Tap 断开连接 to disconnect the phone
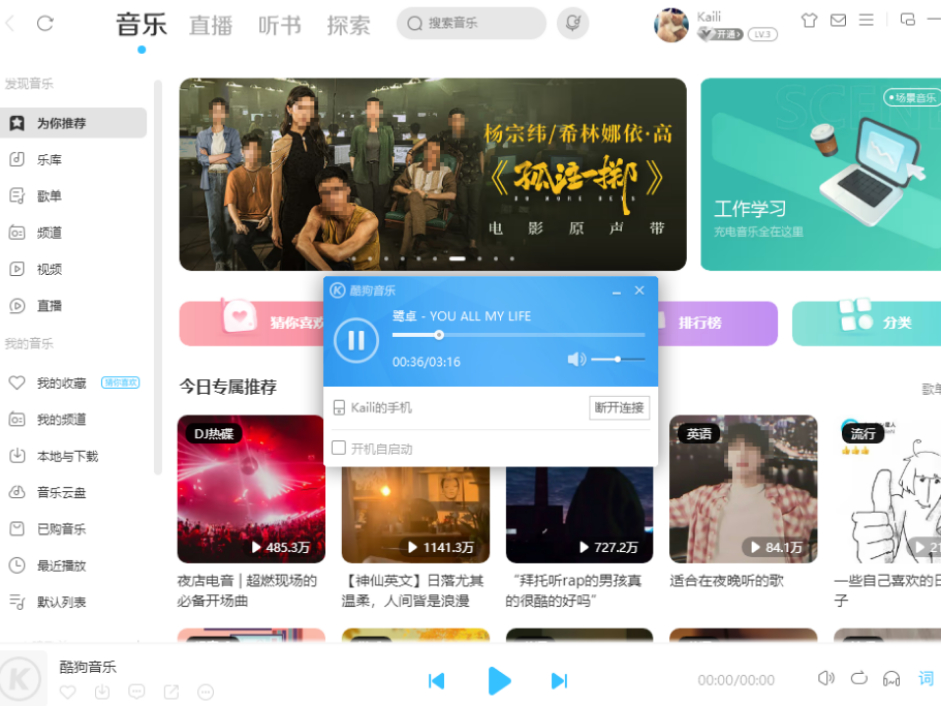The width and height of the screenshot is (941, 706). click(x=619, y=408)
